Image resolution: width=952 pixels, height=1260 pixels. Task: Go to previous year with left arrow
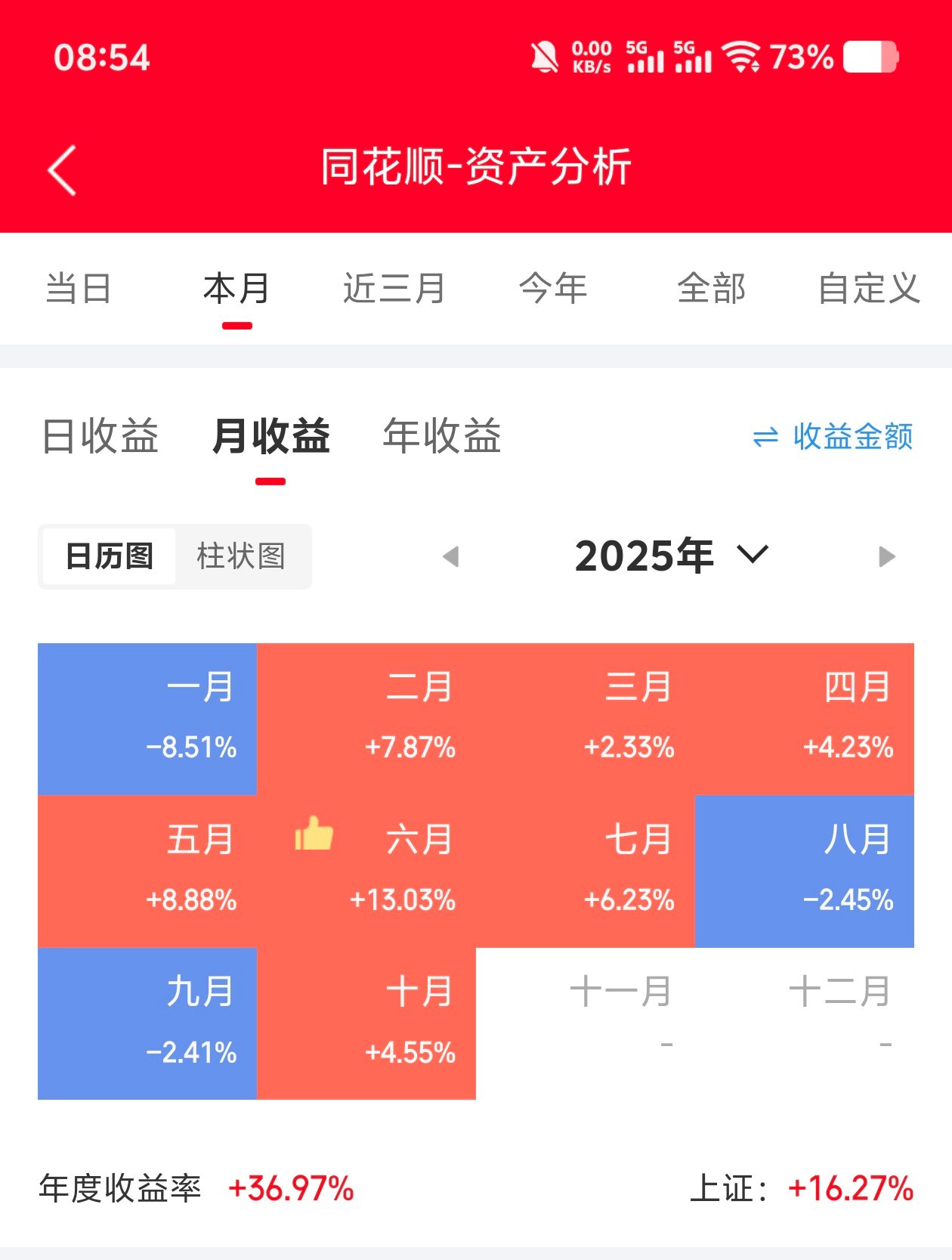click(451, 557)
